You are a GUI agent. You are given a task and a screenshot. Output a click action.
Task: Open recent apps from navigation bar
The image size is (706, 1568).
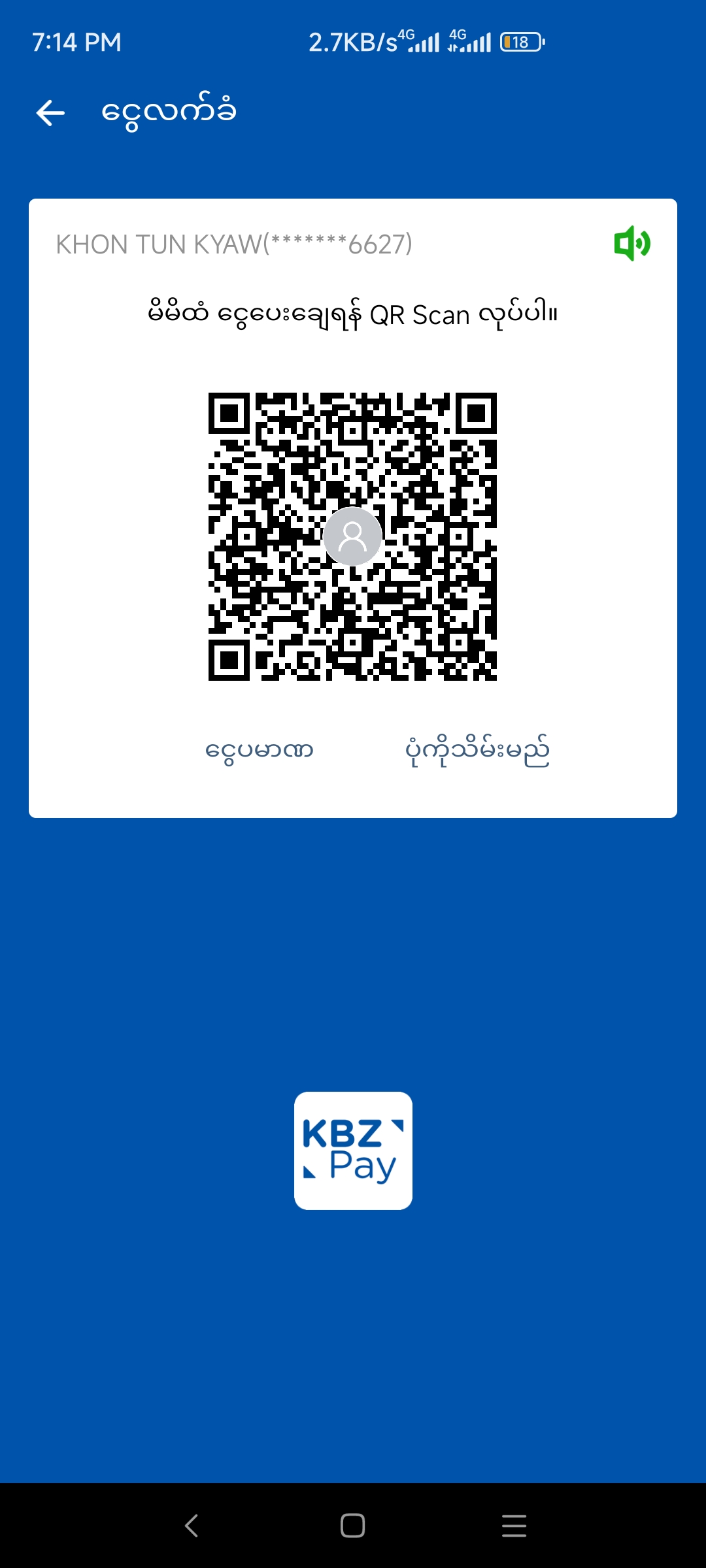click(x=514, y=1526)
